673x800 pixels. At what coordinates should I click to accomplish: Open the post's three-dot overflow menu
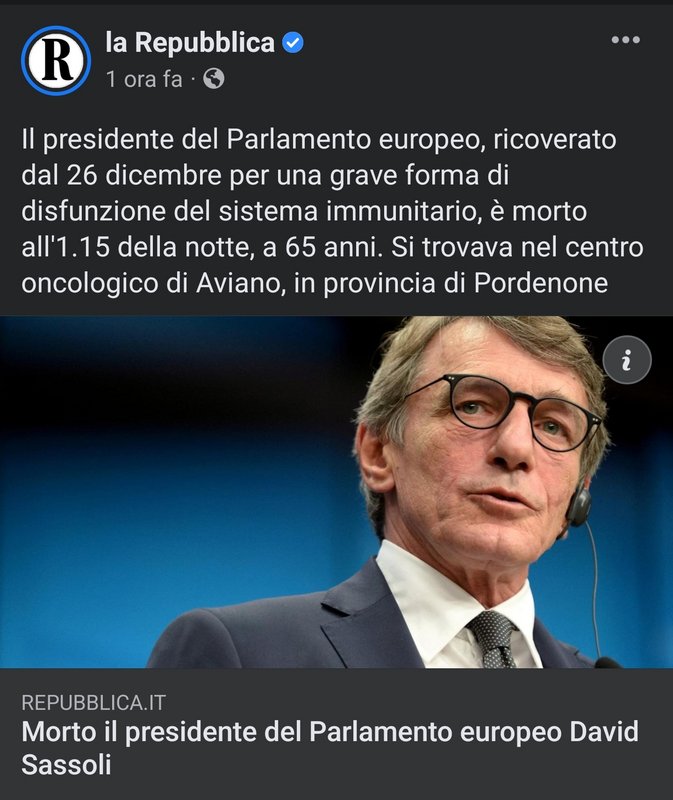click(625, 41)
